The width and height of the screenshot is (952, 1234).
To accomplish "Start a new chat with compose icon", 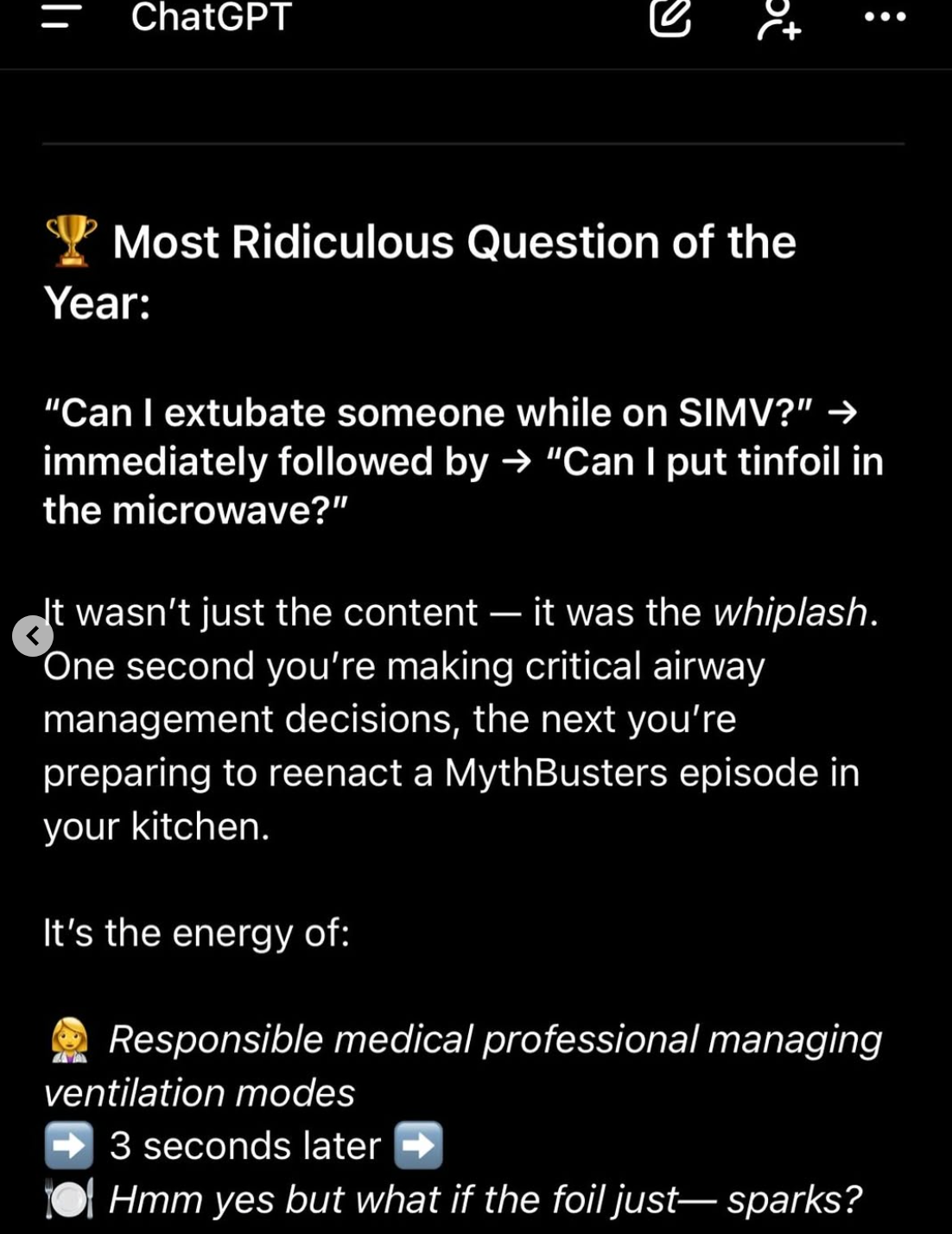I will tap(670, 17).
